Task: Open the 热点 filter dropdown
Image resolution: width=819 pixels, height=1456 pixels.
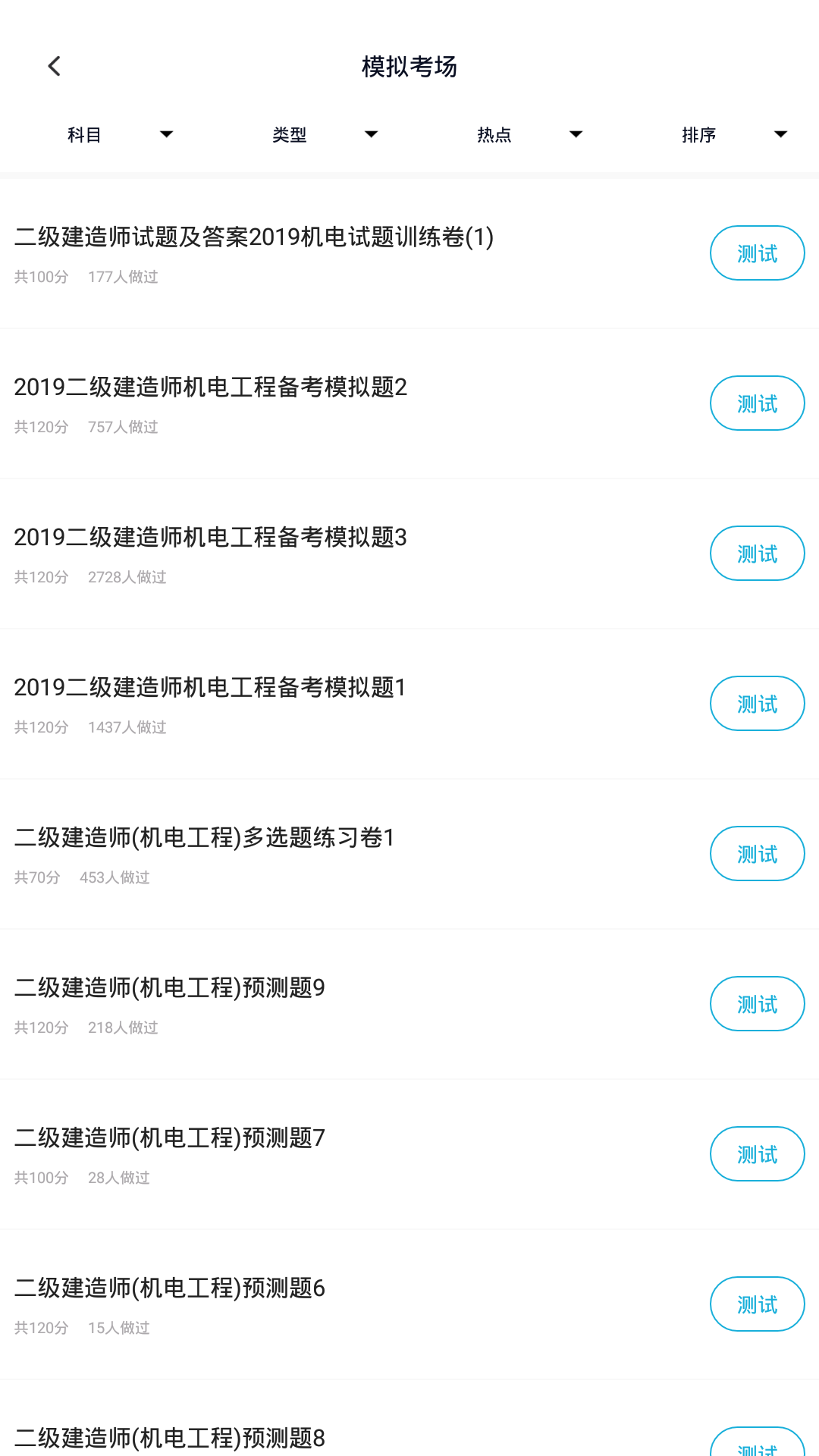Action: (x=494, y=133)
